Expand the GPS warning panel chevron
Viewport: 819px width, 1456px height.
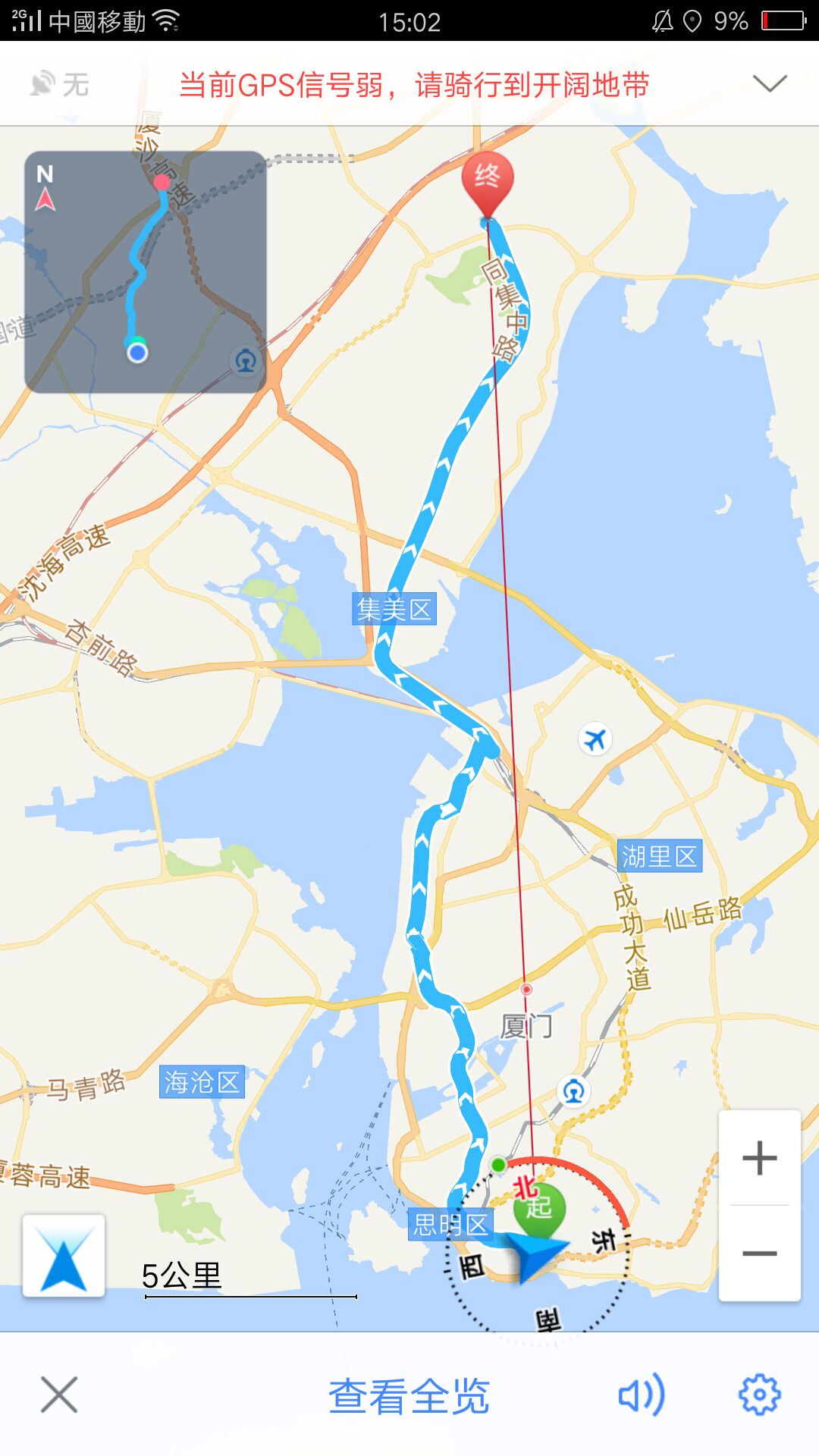pos(769,83)
